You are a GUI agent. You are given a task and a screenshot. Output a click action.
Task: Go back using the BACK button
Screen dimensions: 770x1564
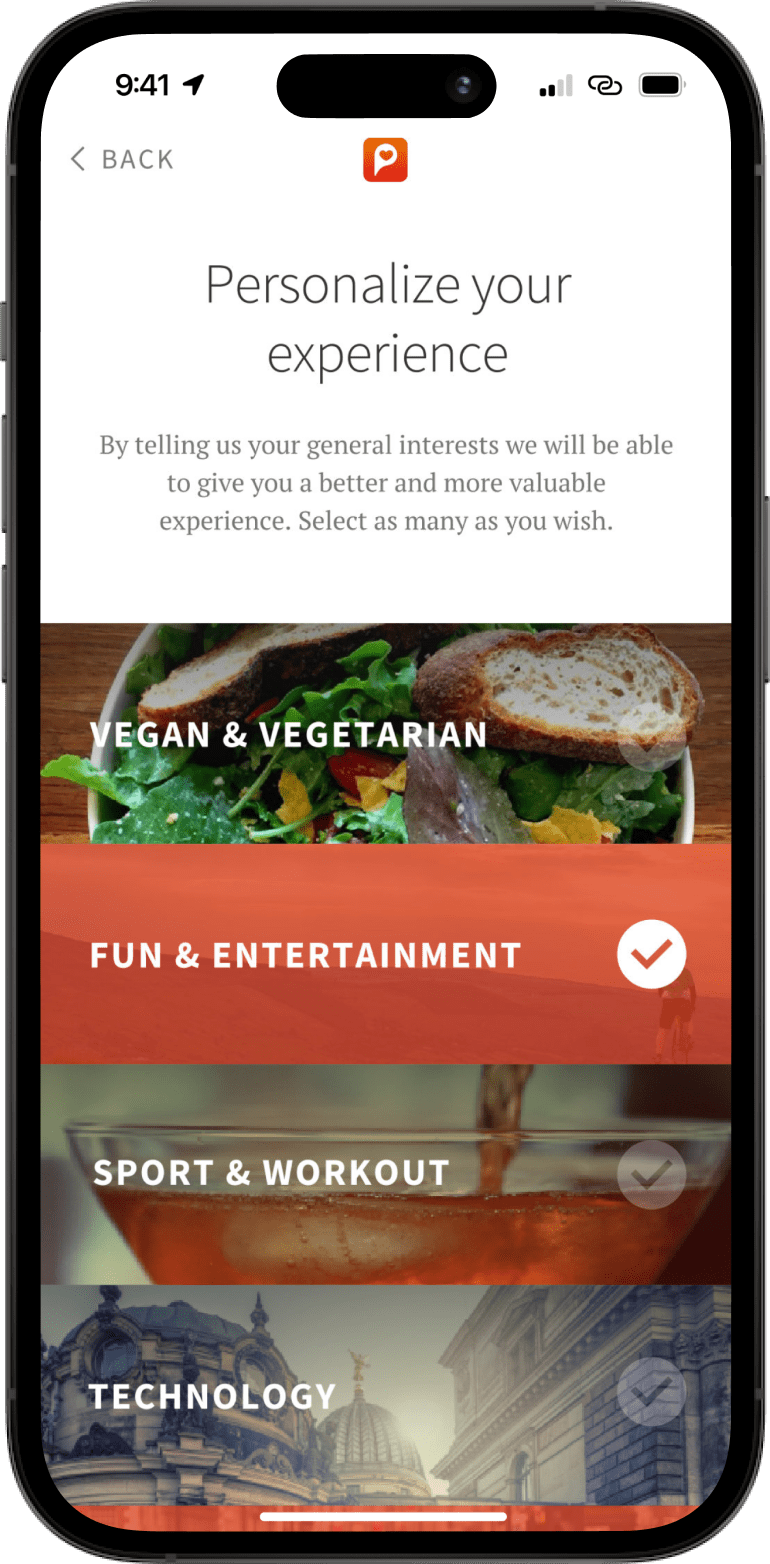point(122,159)
